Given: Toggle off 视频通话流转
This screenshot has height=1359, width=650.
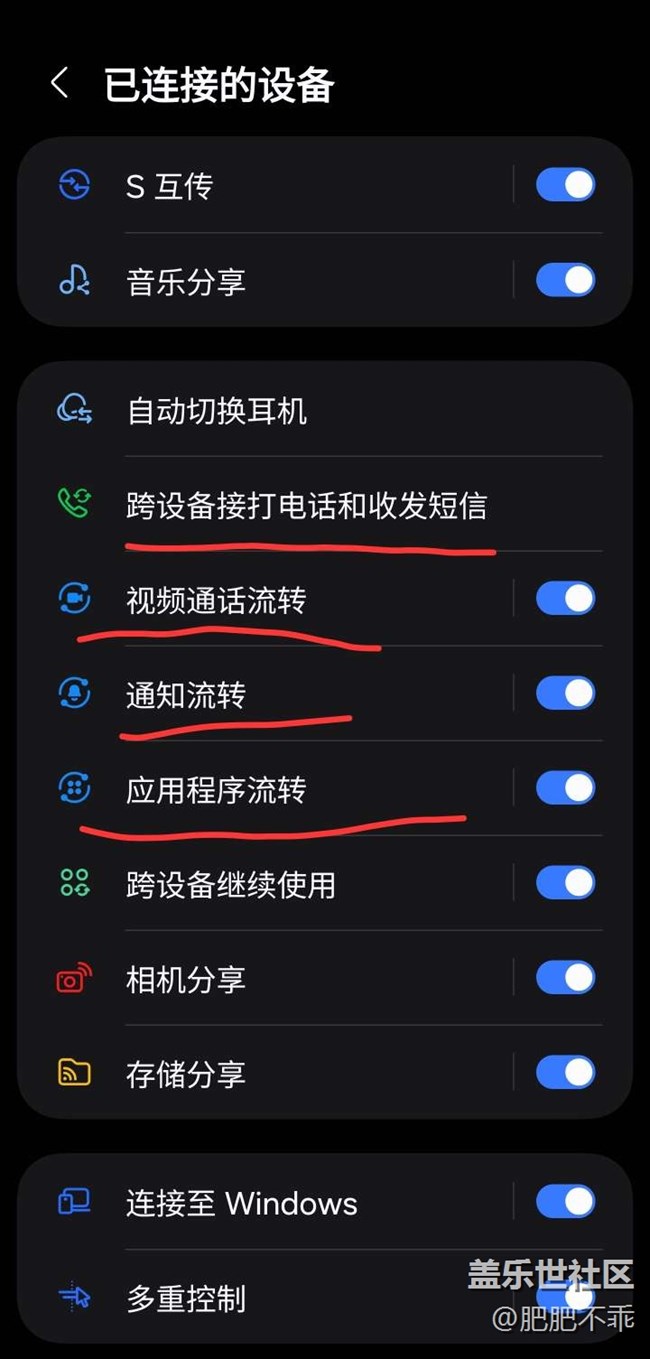Looking at the screenshot, I should 565,599.
